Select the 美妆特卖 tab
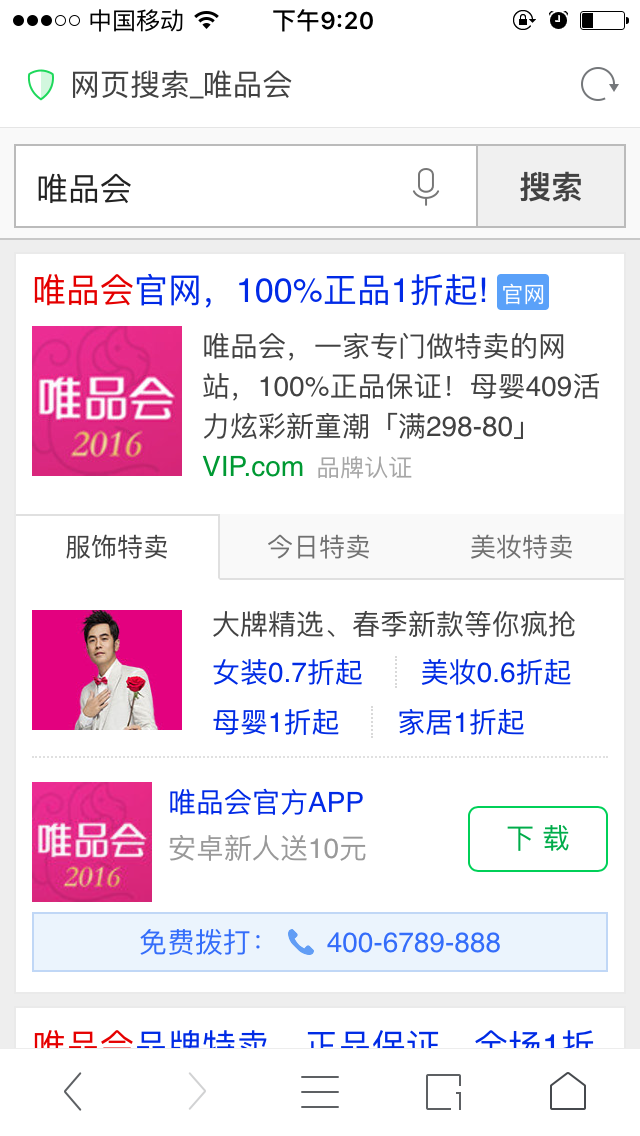This screenshot has height=1136, width=640. [x=521, y=547]
